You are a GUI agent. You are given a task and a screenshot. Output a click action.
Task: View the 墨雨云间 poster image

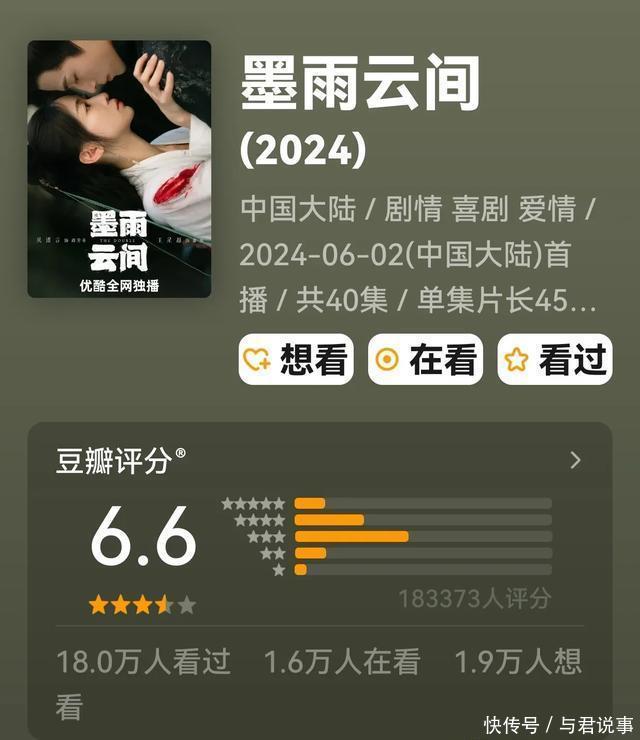[x=119, y=169]
